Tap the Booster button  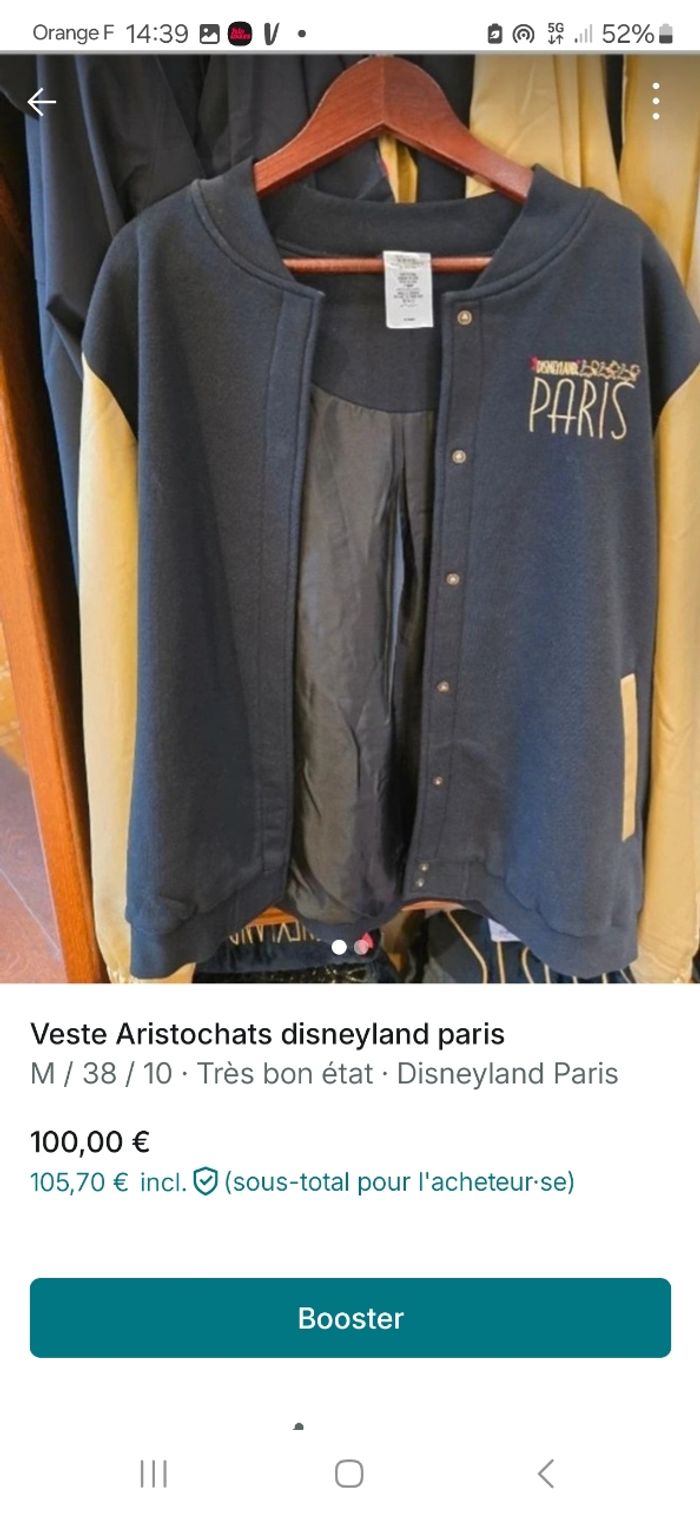point(350,1317)
